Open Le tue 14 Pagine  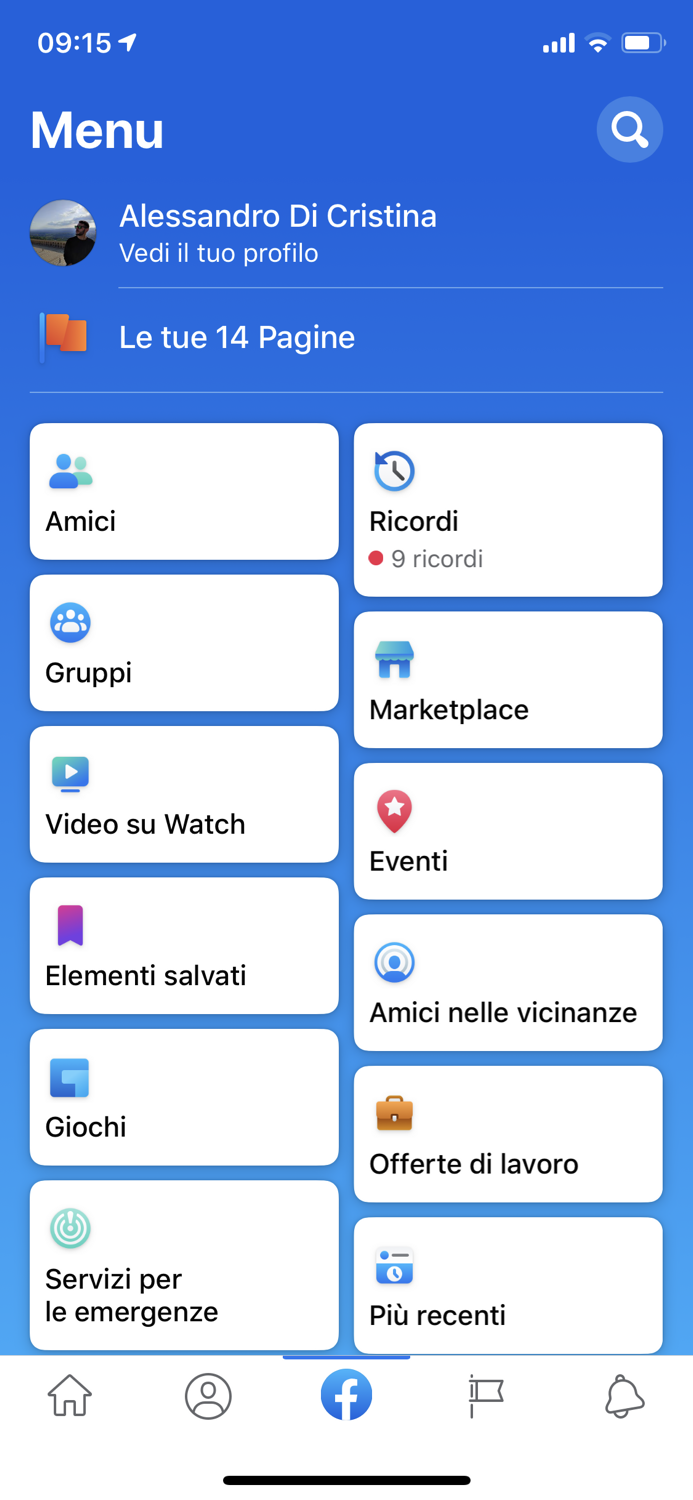[x=236, y=337]
